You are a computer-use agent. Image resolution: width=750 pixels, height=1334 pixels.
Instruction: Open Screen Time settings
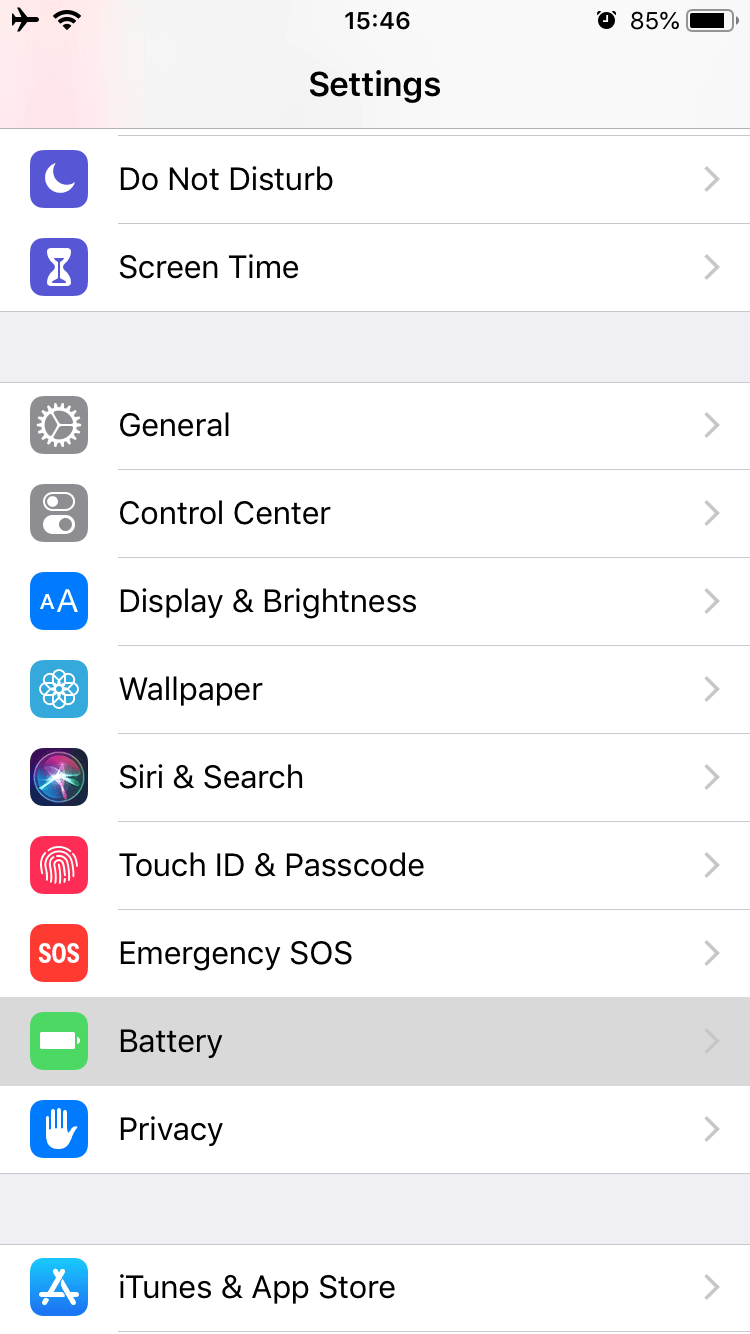(375, 268)
